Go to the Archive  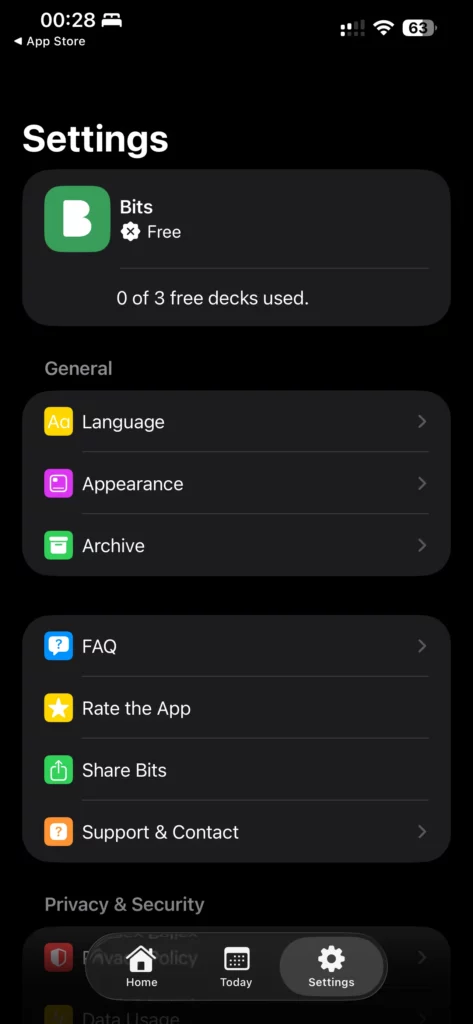(236, 546)
